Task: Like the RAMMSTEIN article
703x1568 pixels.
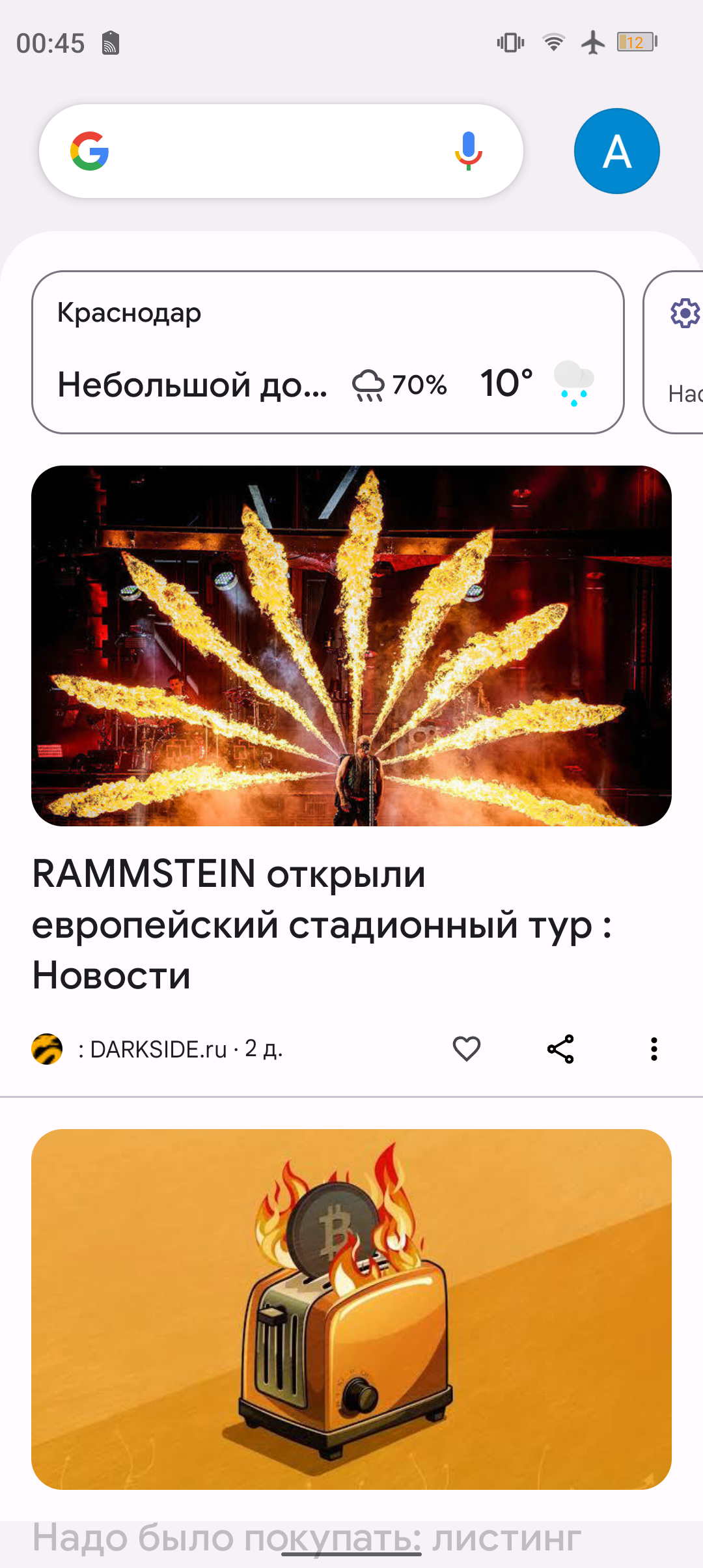Action: tap(467, 1049)
